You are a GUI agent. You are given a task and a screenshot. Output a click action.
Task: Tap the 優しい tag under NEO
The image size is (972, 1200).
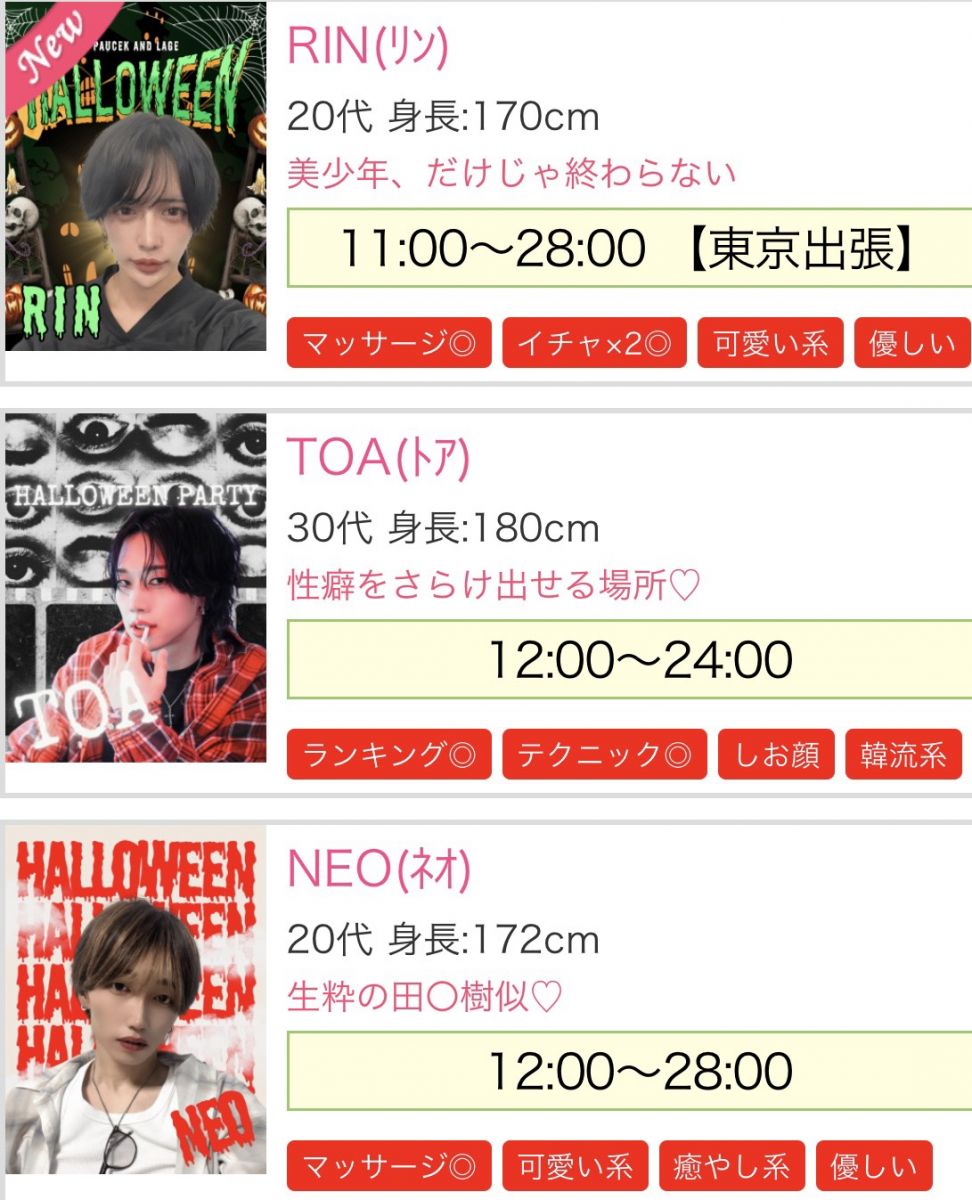873,1167
